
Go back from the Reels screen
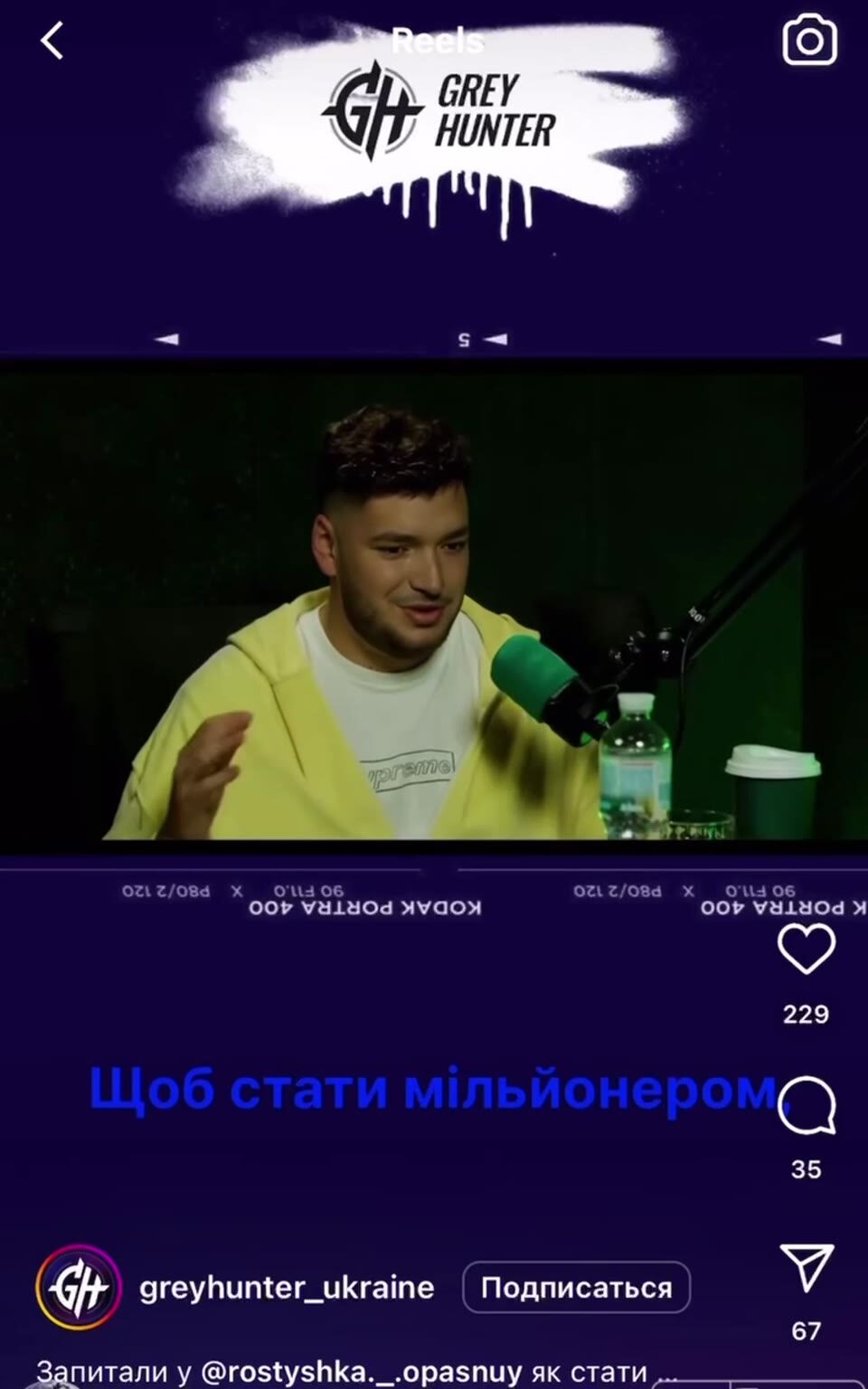click(x=52, y=42)
